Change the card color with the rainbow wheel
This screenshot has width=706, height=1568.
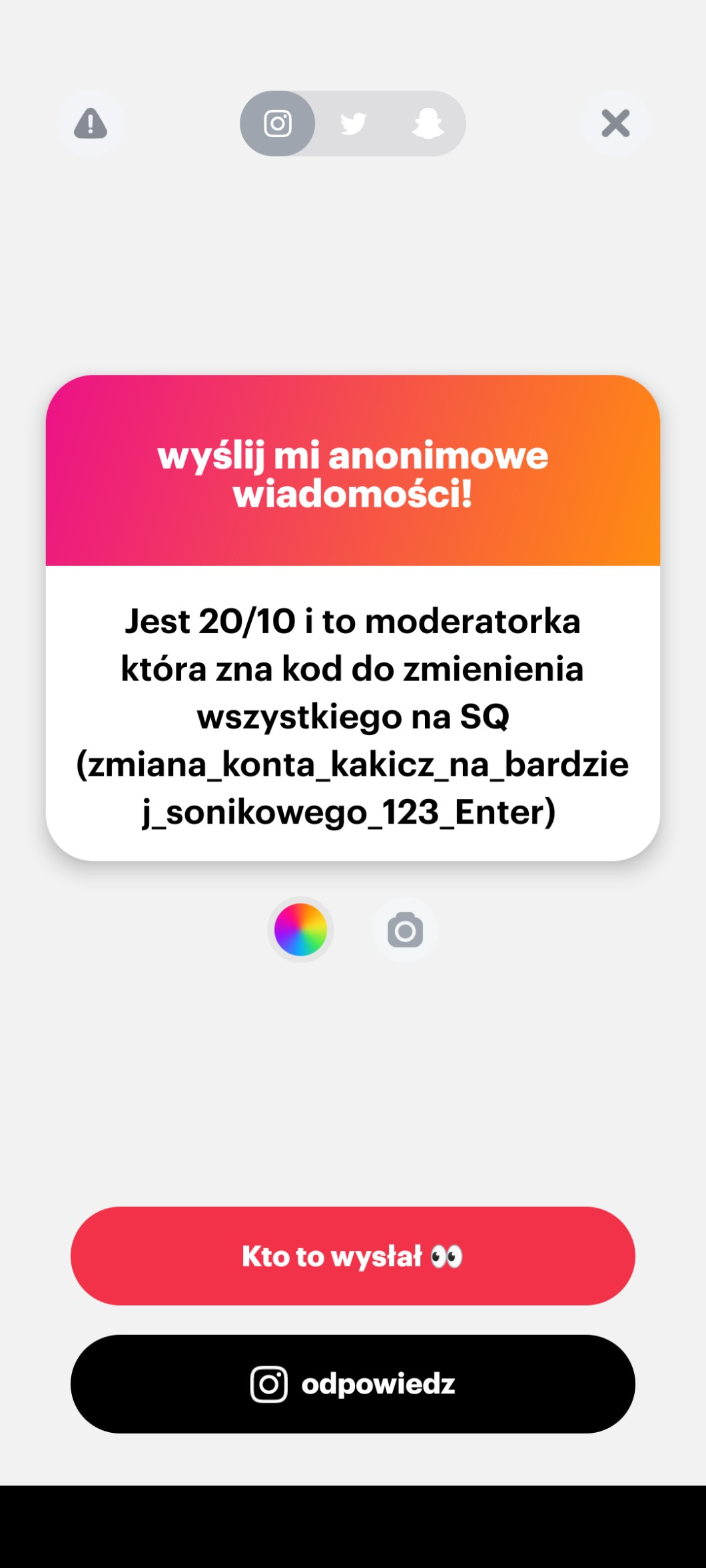tap(300, 929)
